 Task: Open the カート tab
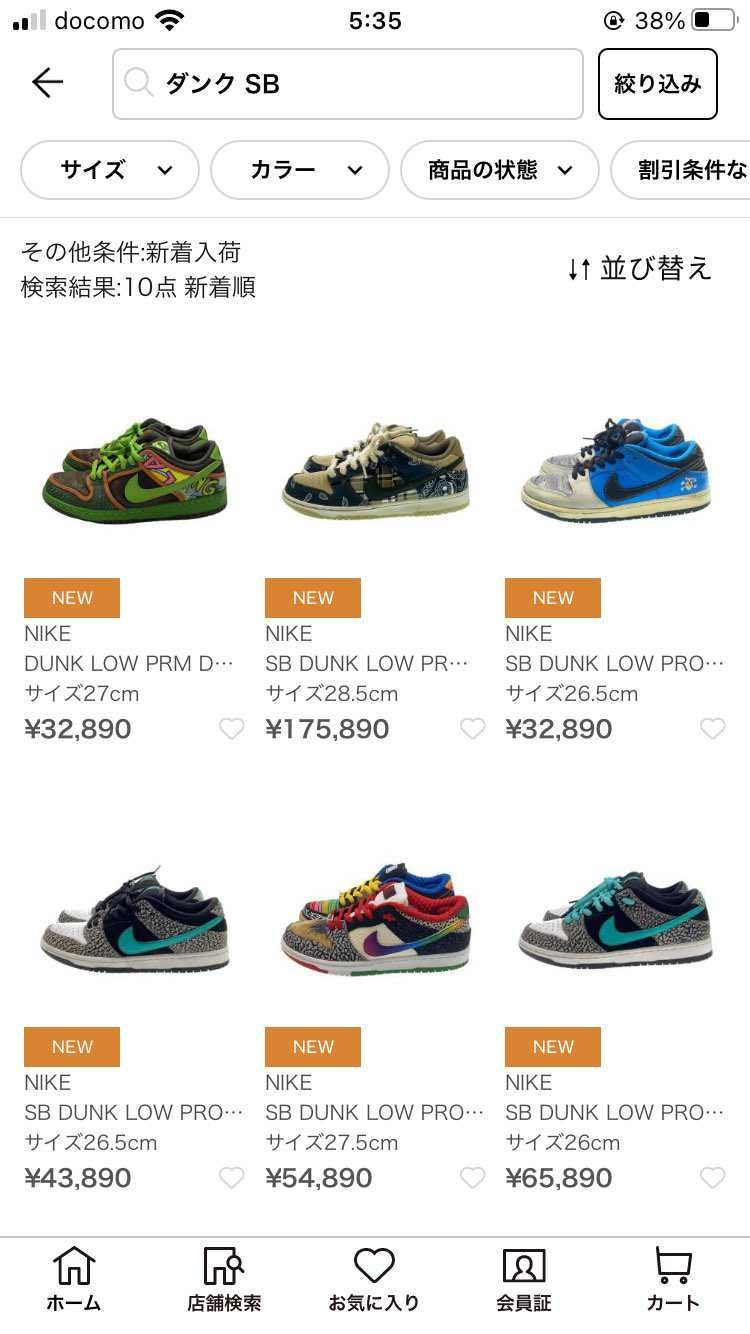coord(673,1280)
